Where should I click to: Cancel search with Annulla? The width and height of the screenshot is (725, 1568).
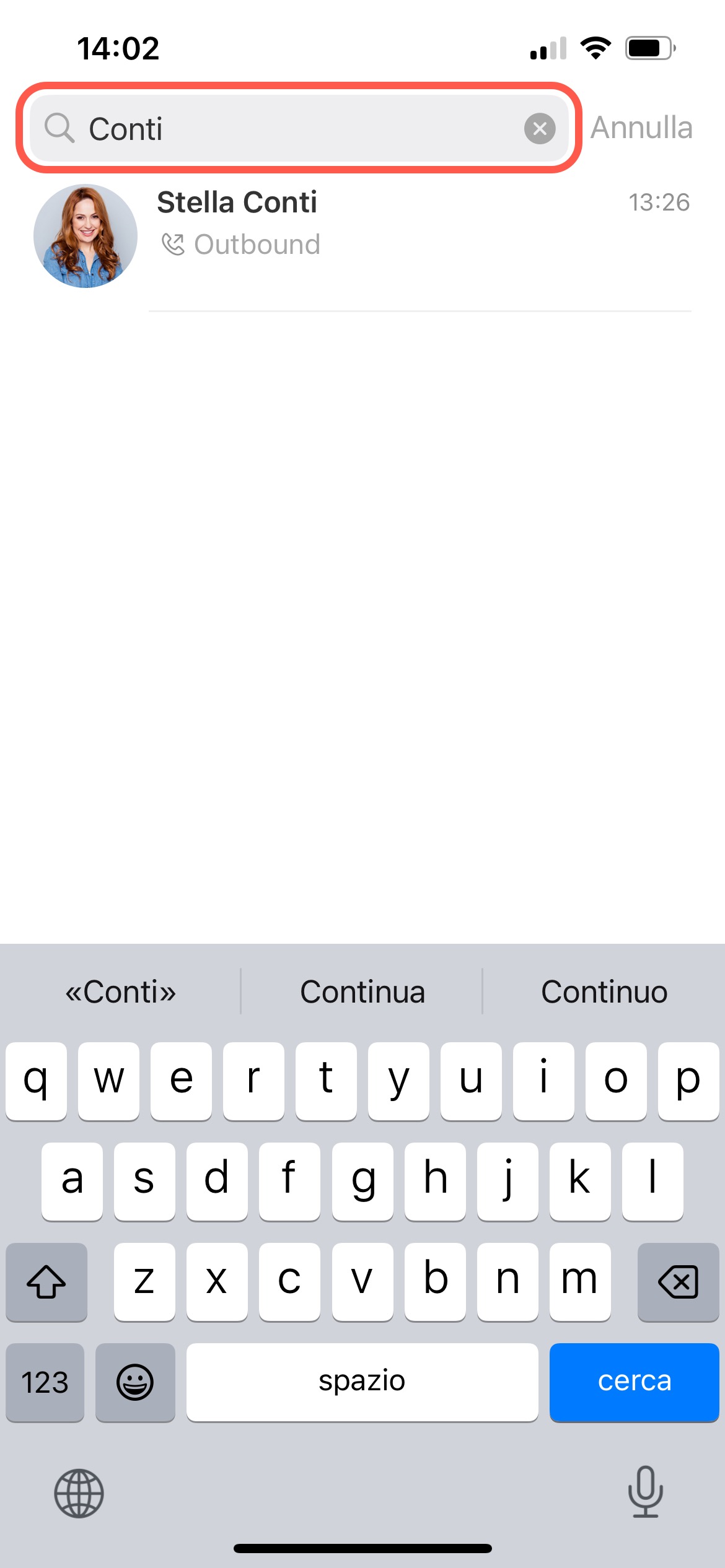[641, 128]
